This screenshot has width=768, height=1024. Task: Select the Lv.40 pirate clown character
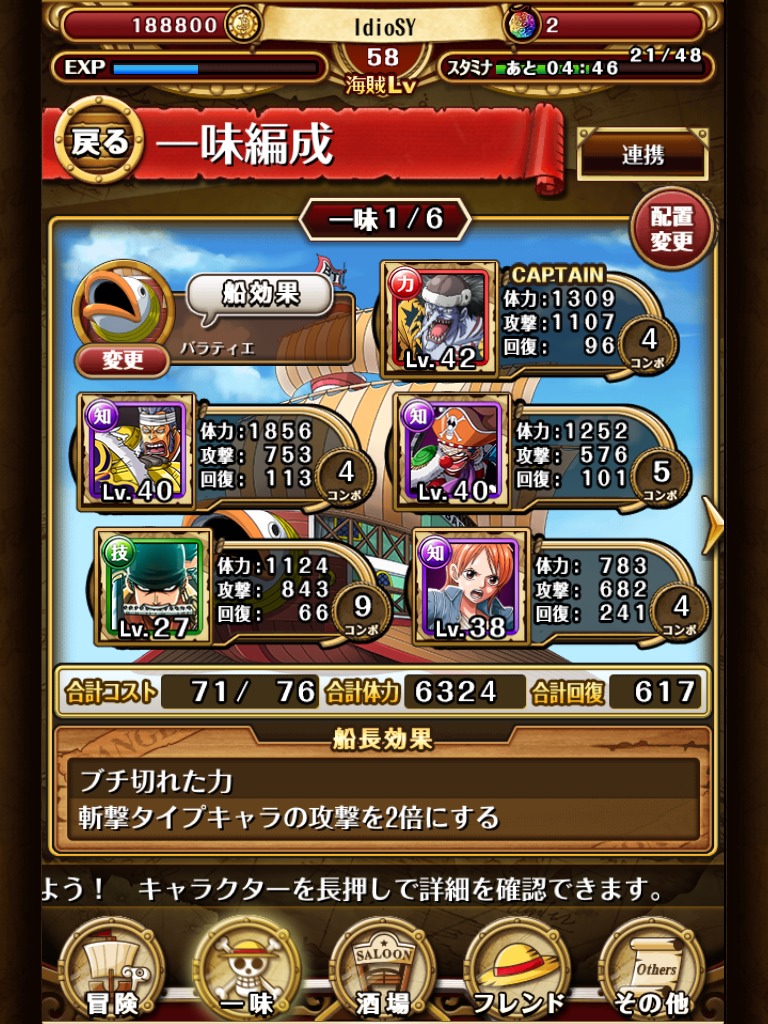pyautogui.click(x=453, y=451)
